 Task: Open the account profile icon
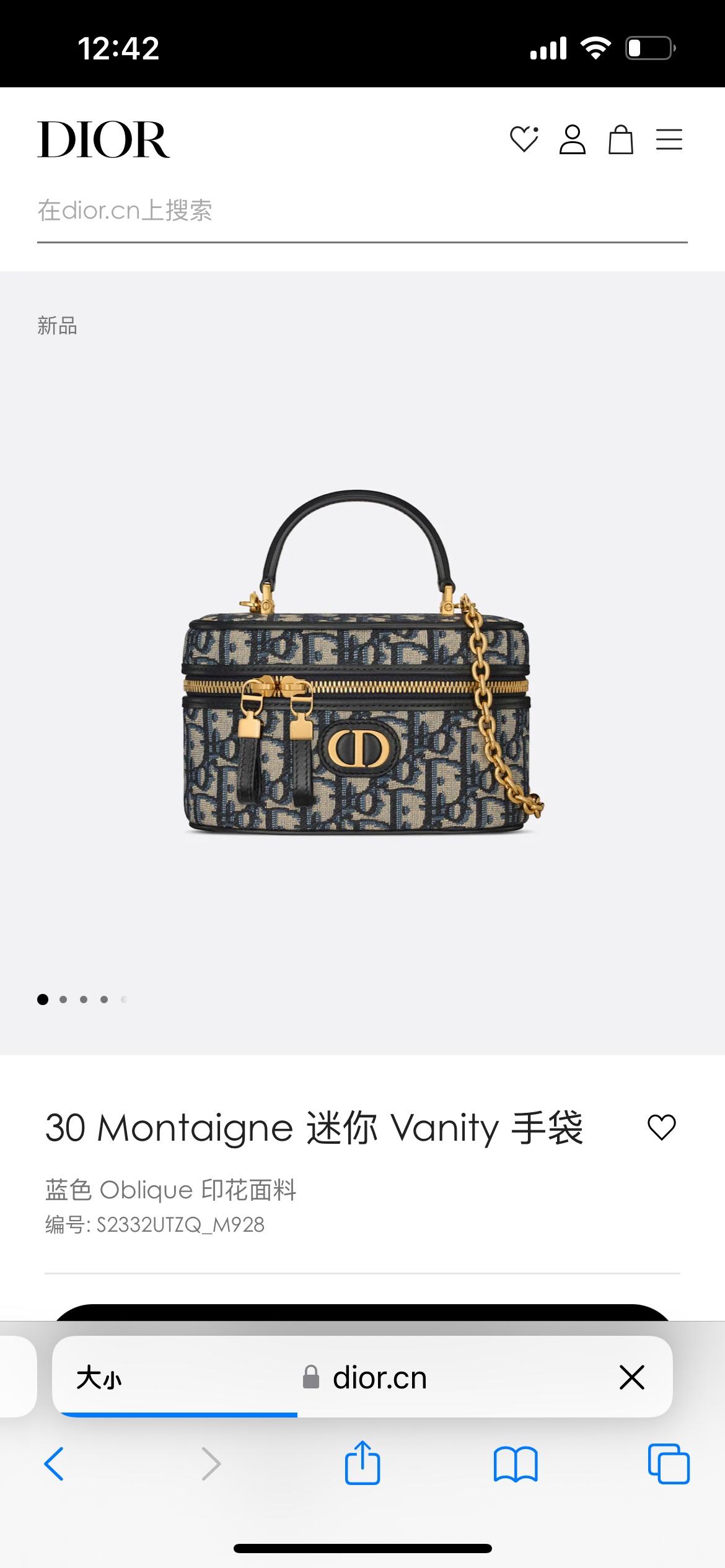click(x=572, y=139)
